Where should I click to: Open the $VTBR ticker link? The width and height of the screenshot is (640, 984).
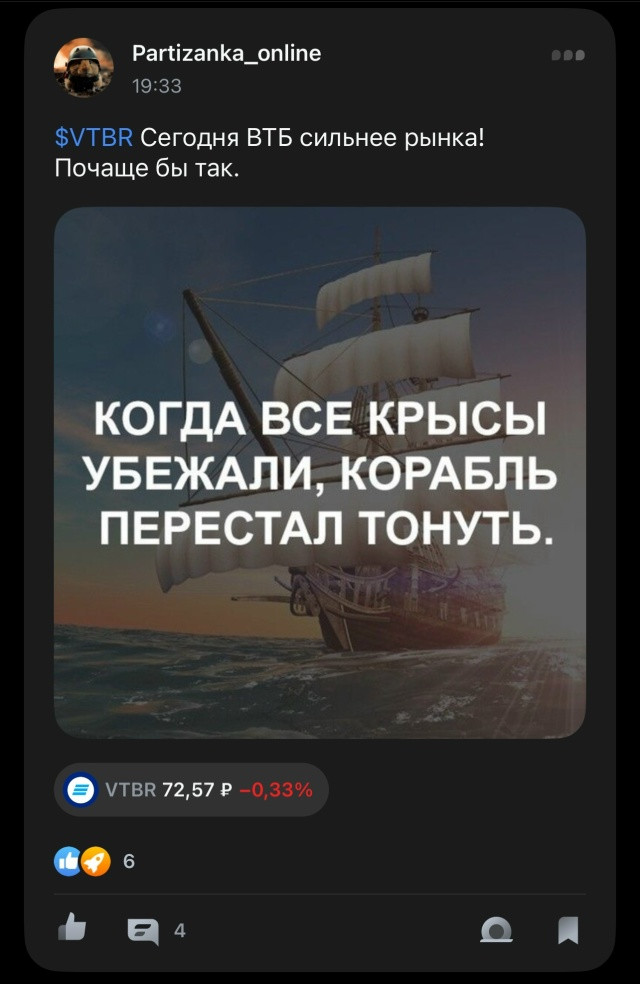coord(86,138)
